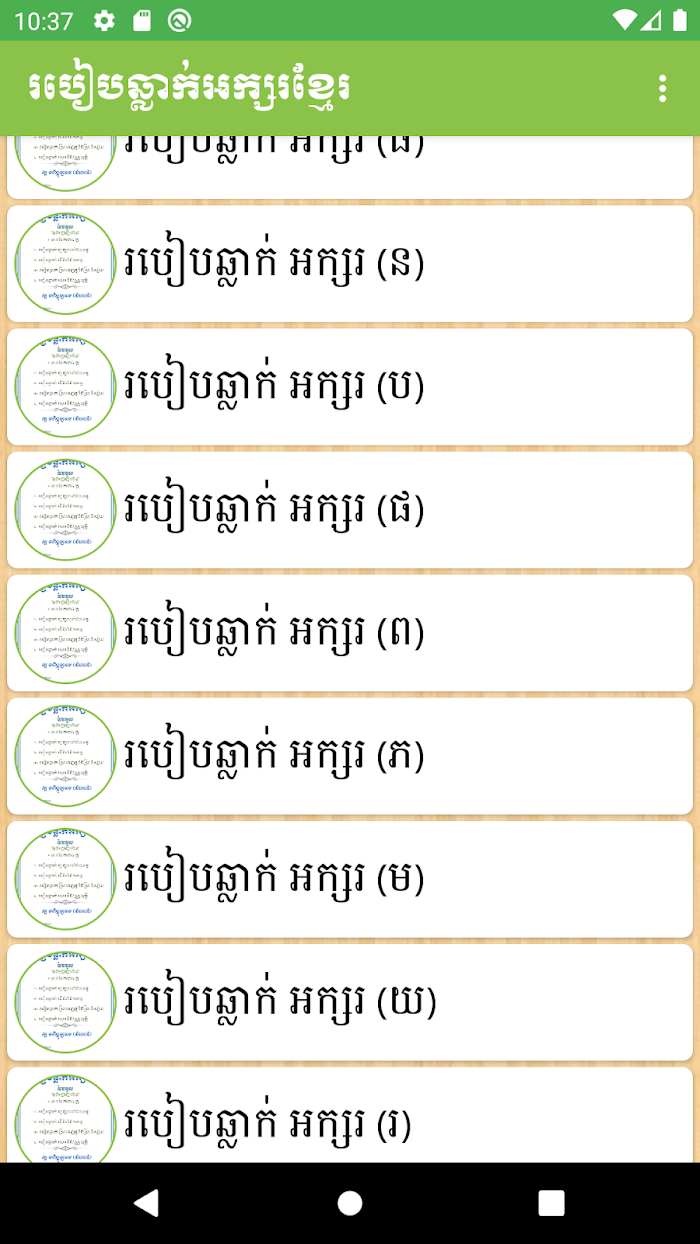Viewport: 700px width, 1244px height.
Task: Select the row for letter (យ)
Action: (x=350, y=1002)
